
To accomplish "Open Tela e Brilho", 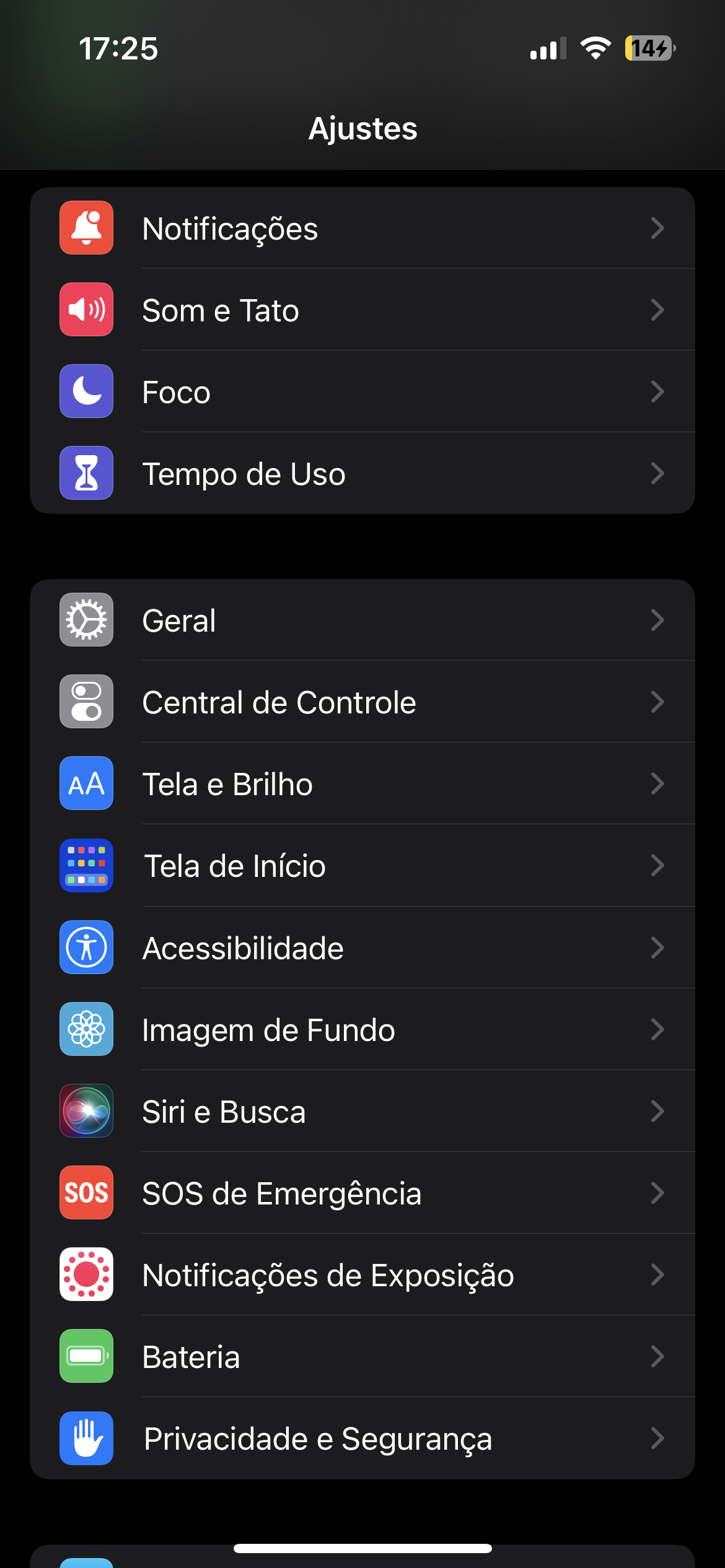I will [x=362, y=784].
